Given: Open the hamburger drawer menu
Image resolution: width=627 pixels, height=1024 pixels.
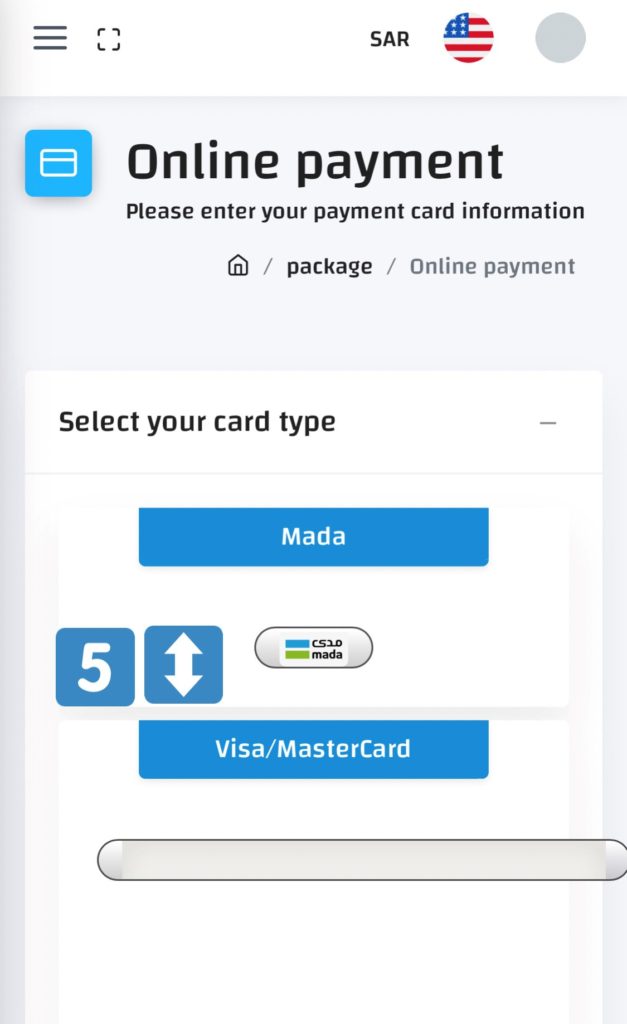Looking at the screenshot, I should pos(50,39).
